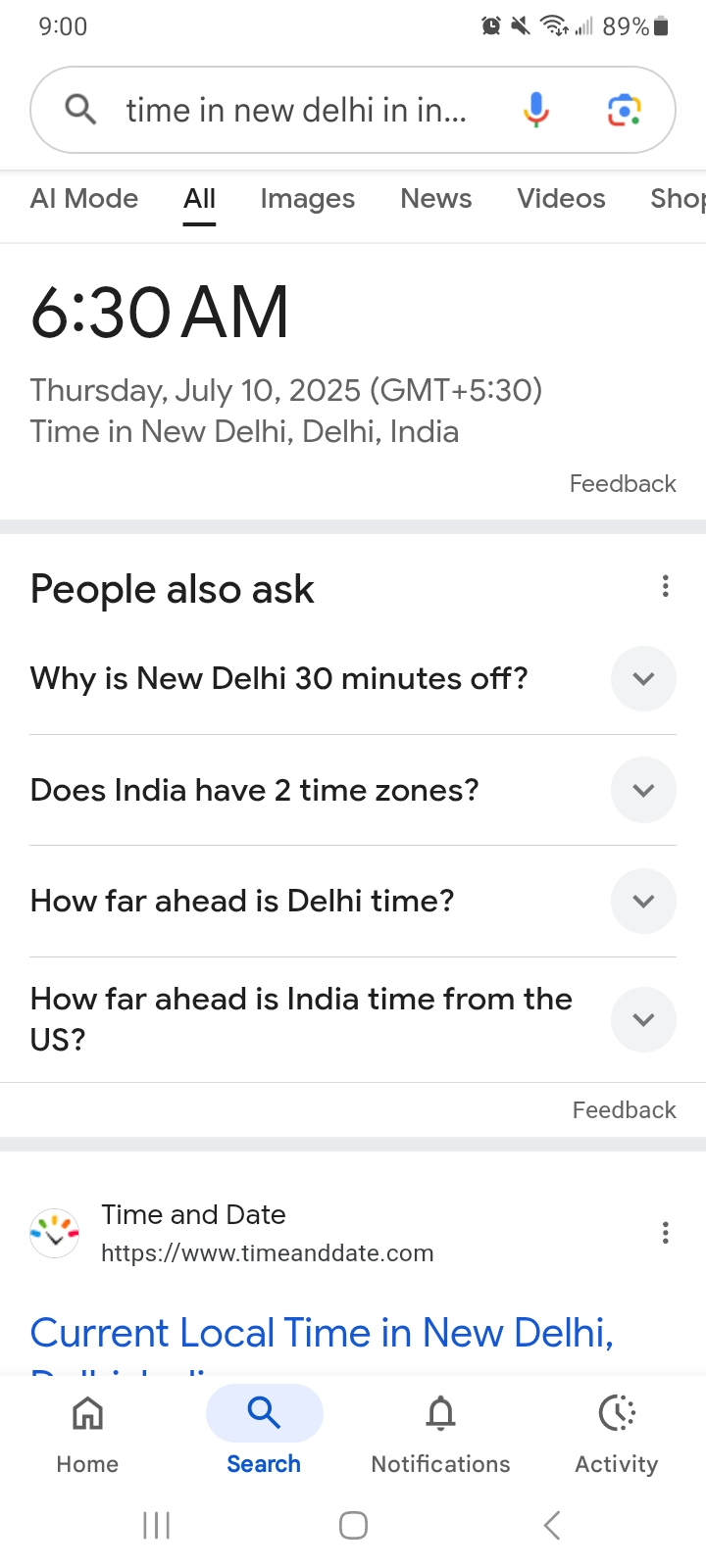This screenshot has width=706, height=1568.
Task: Send Feedback on the time result
Action: (623, 484)
